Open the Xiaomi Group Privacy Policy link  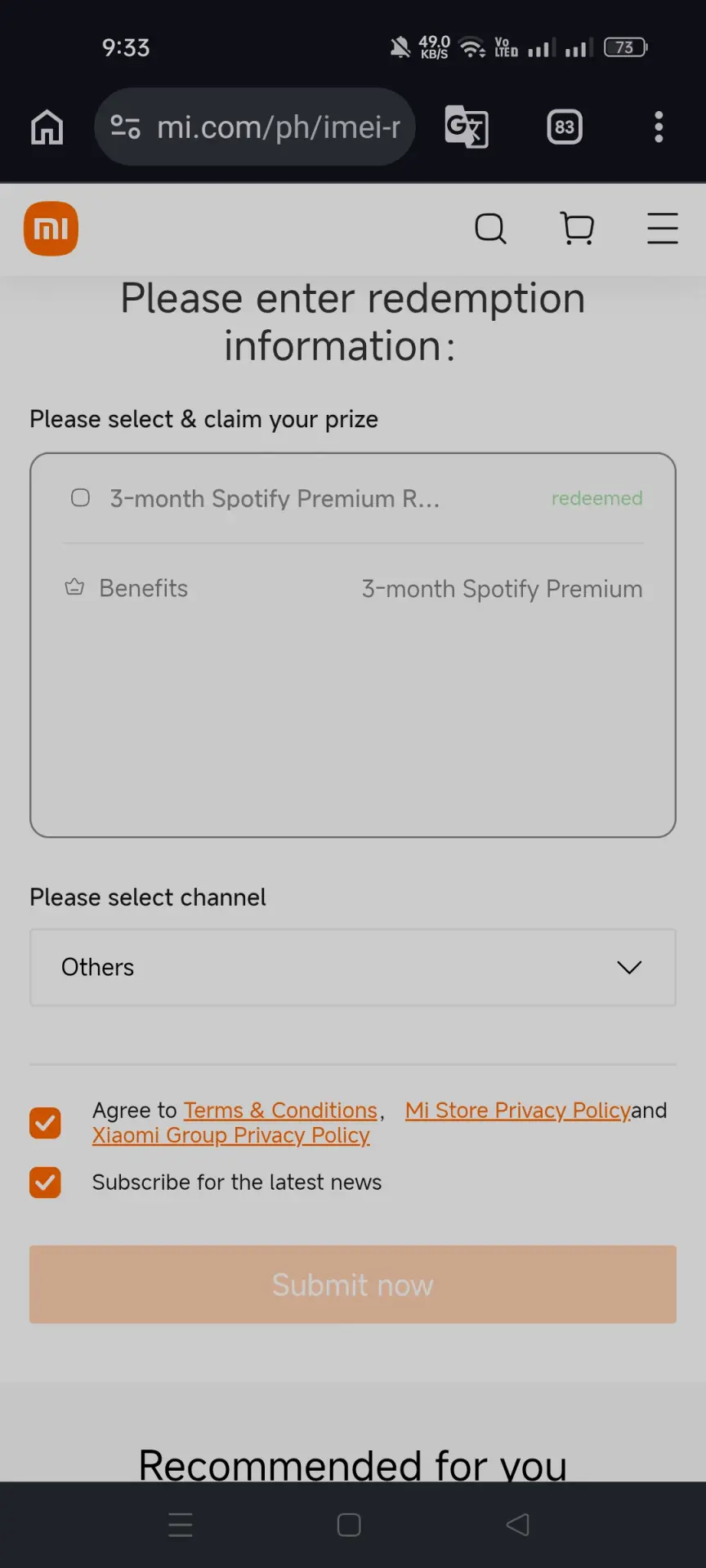tap(231, 1135)
